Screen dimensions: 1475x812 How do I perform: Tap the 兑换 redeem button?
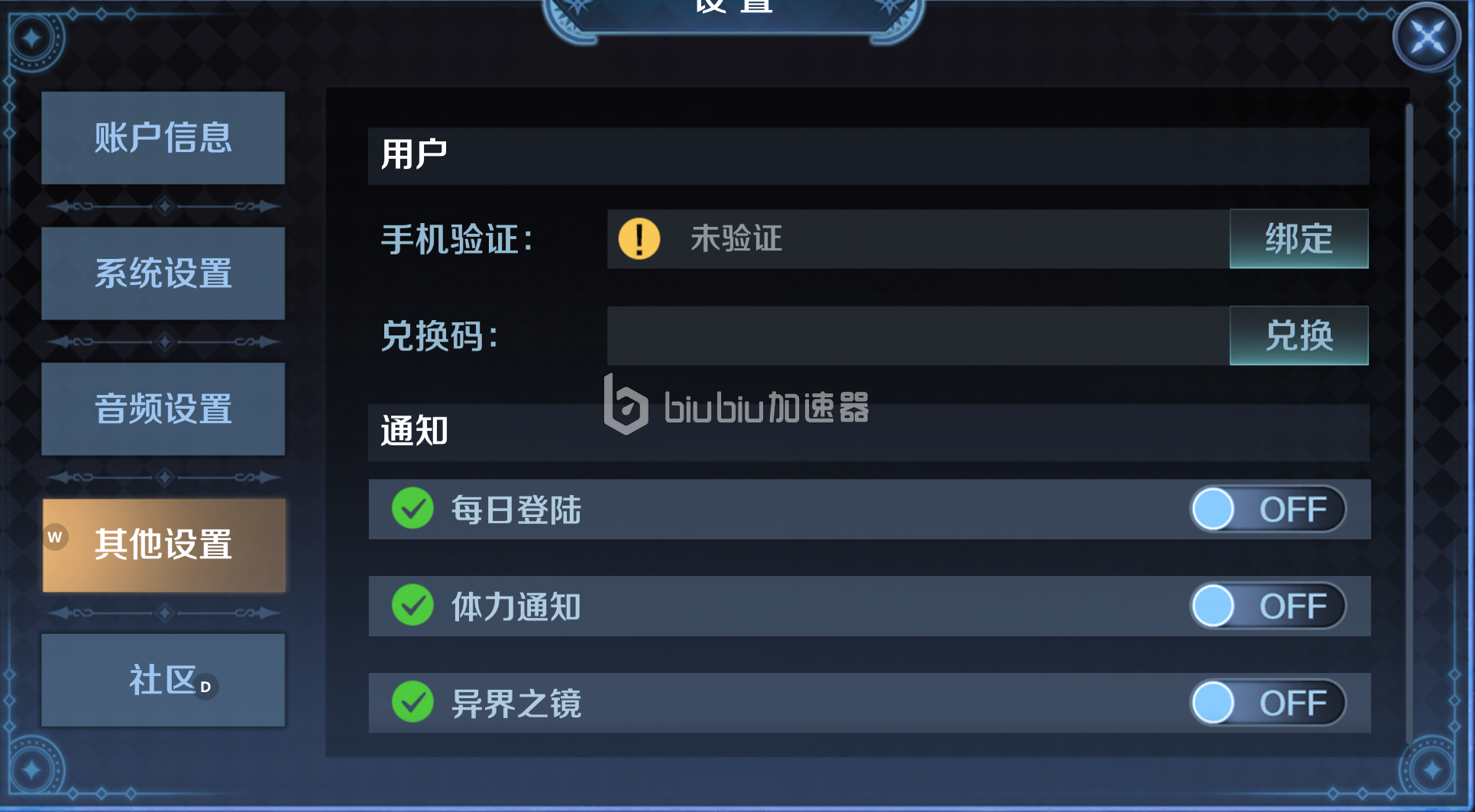click(x=1299, y=336)
